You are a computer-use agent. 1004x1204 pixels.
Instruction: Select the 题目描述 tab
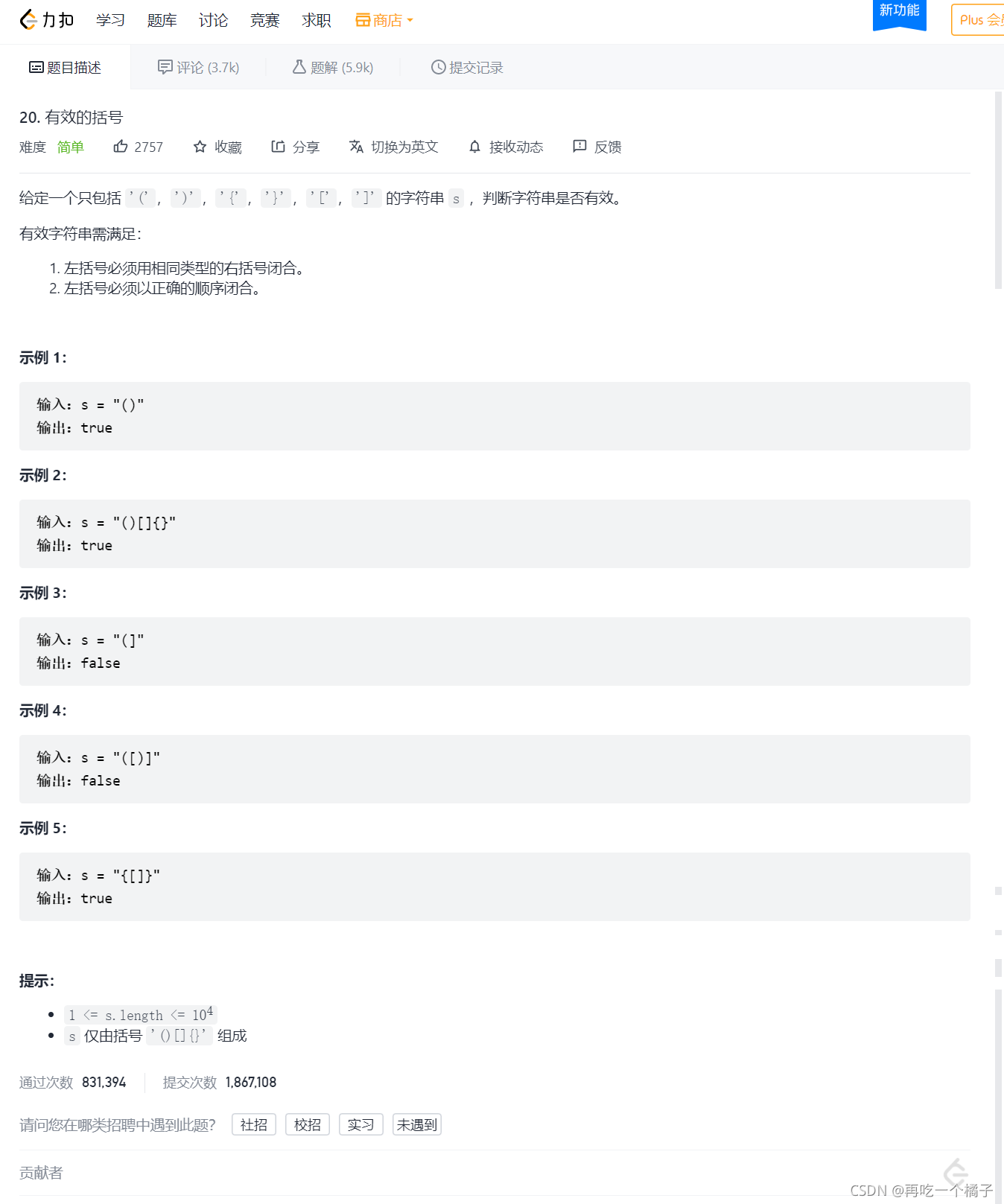(x=65, y=68)
